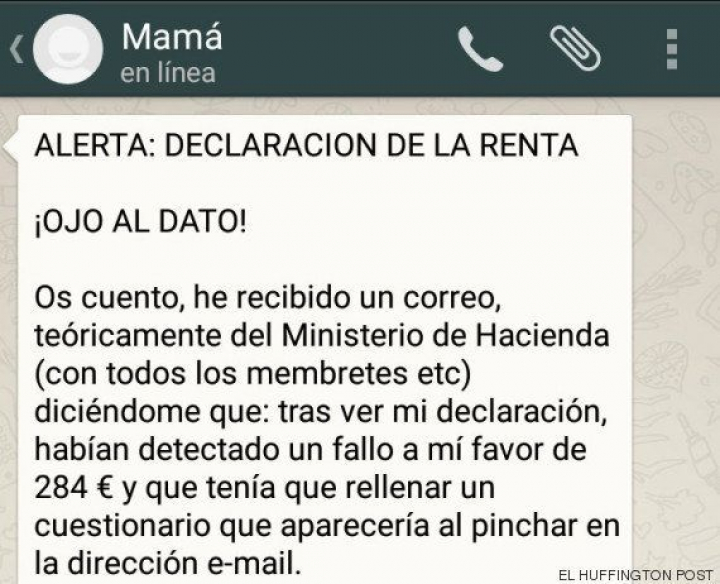Attach a file with the paperclip
The image size is (720, 584).
coord(576,48)
